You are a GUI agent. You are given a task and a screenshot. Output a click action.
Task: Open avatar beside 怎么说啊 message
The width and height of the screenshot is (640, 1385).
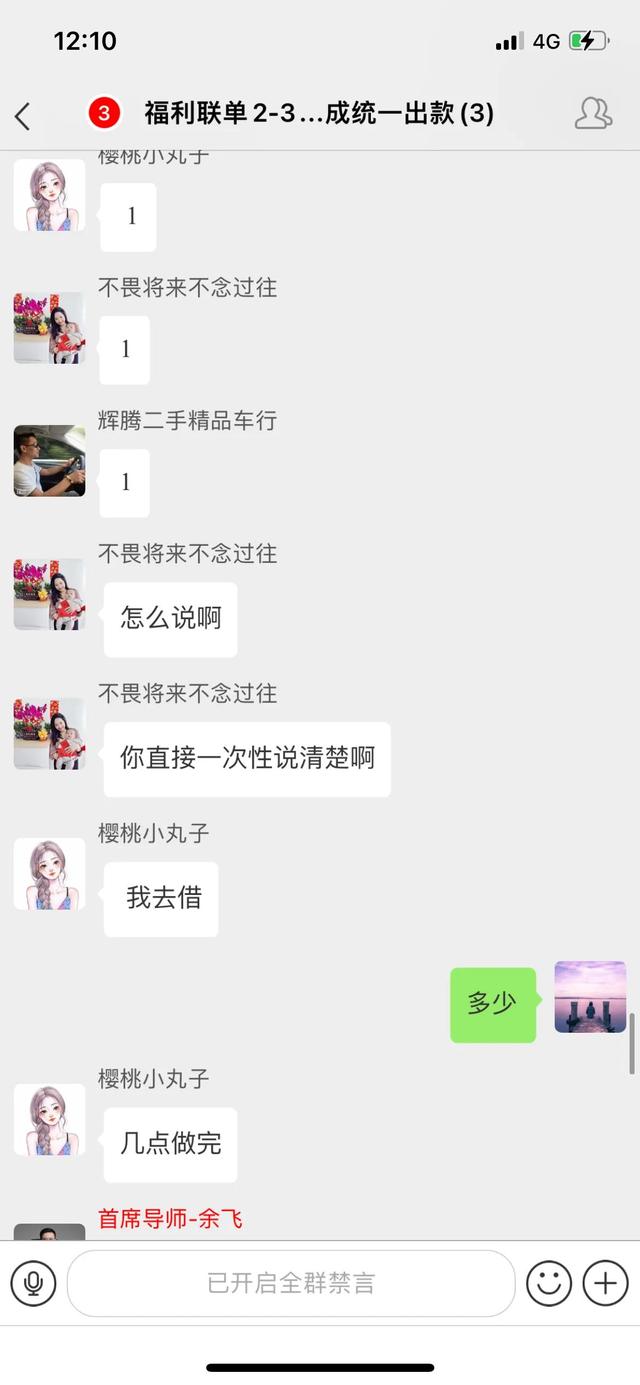tap(49, 594)
